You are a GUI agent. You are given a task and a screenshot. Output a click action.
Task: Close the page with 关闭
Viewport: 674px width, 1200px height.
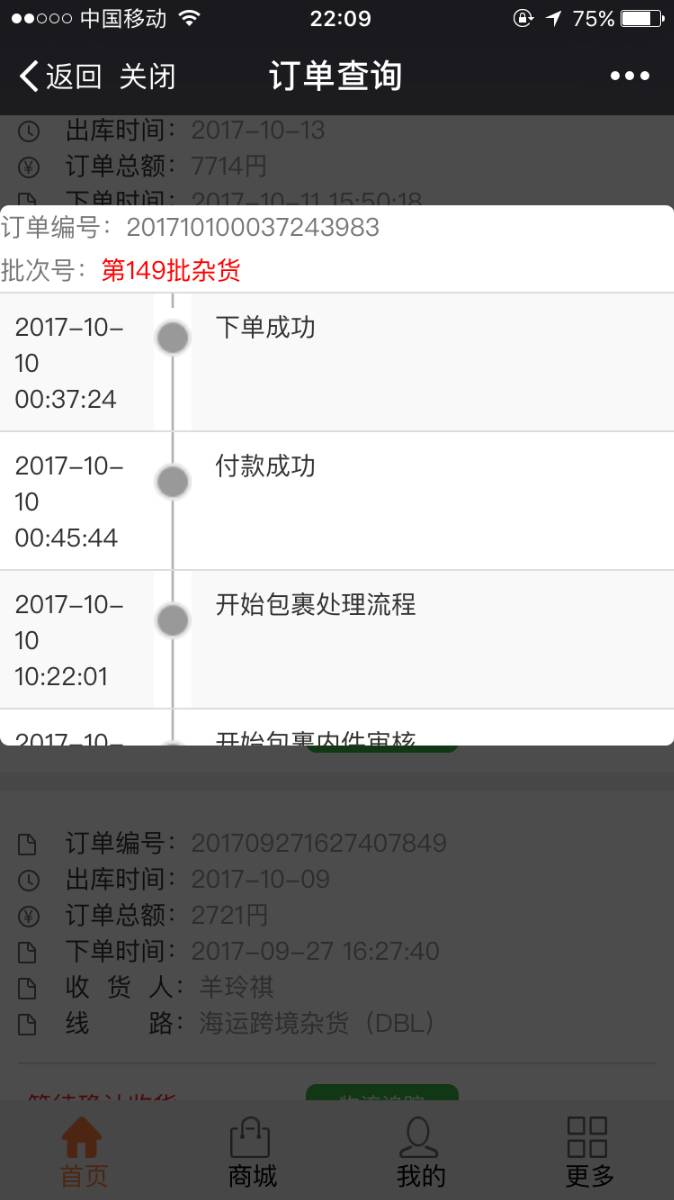point(148,76)
